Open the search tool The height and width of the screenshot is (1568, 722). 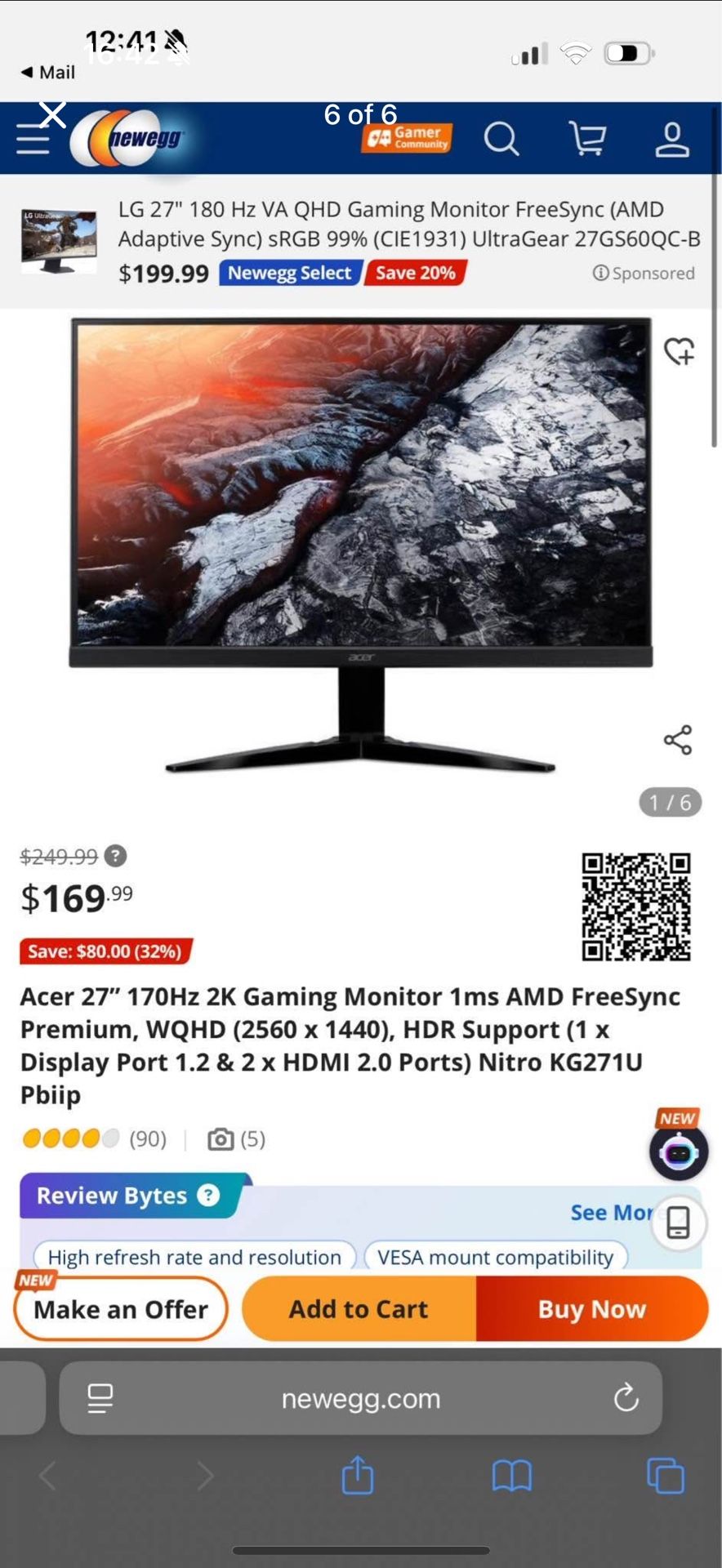[503, 138]
